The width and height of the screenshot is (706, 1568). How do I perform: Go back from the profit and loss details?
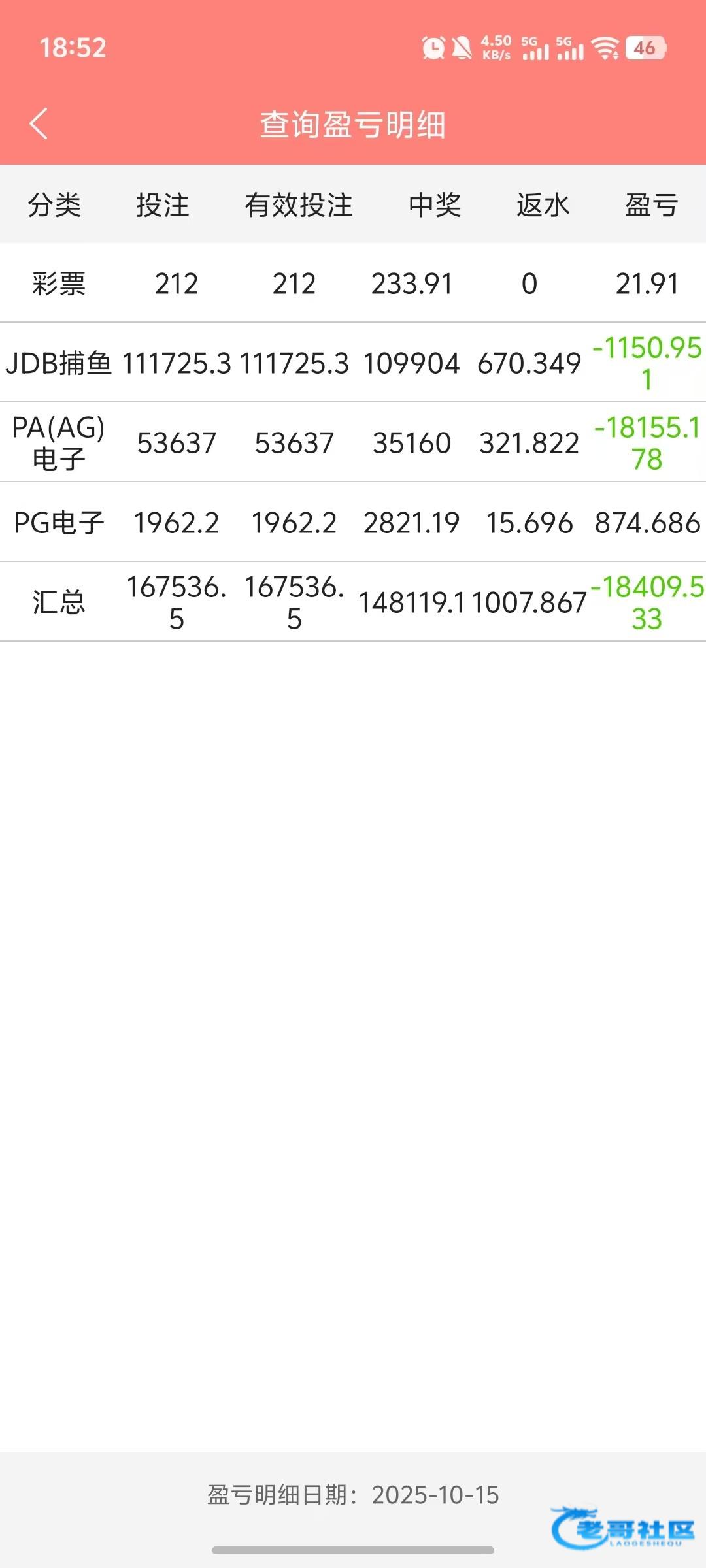39,123
